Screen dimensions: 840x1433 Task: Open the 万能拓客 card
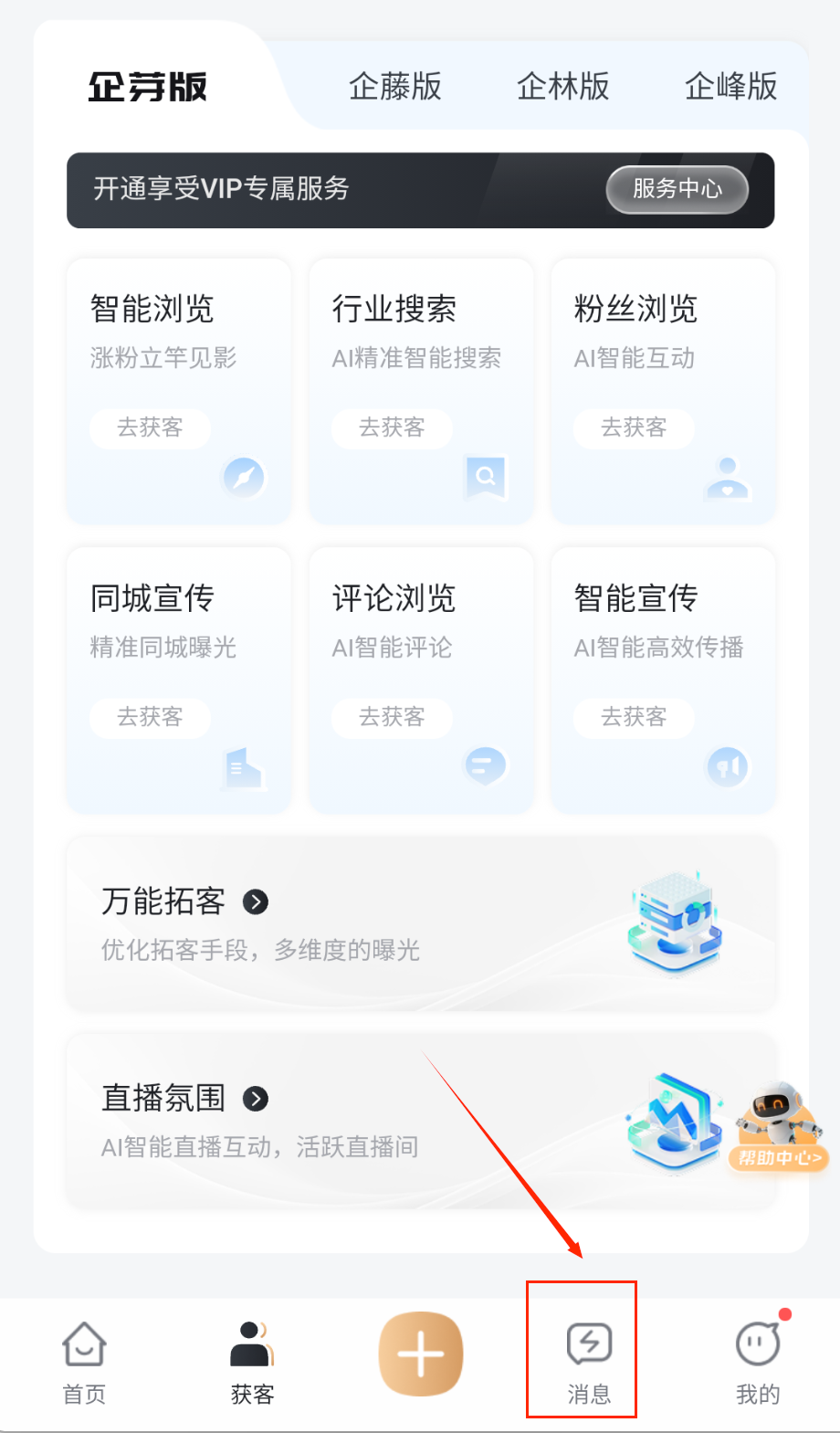420,923
